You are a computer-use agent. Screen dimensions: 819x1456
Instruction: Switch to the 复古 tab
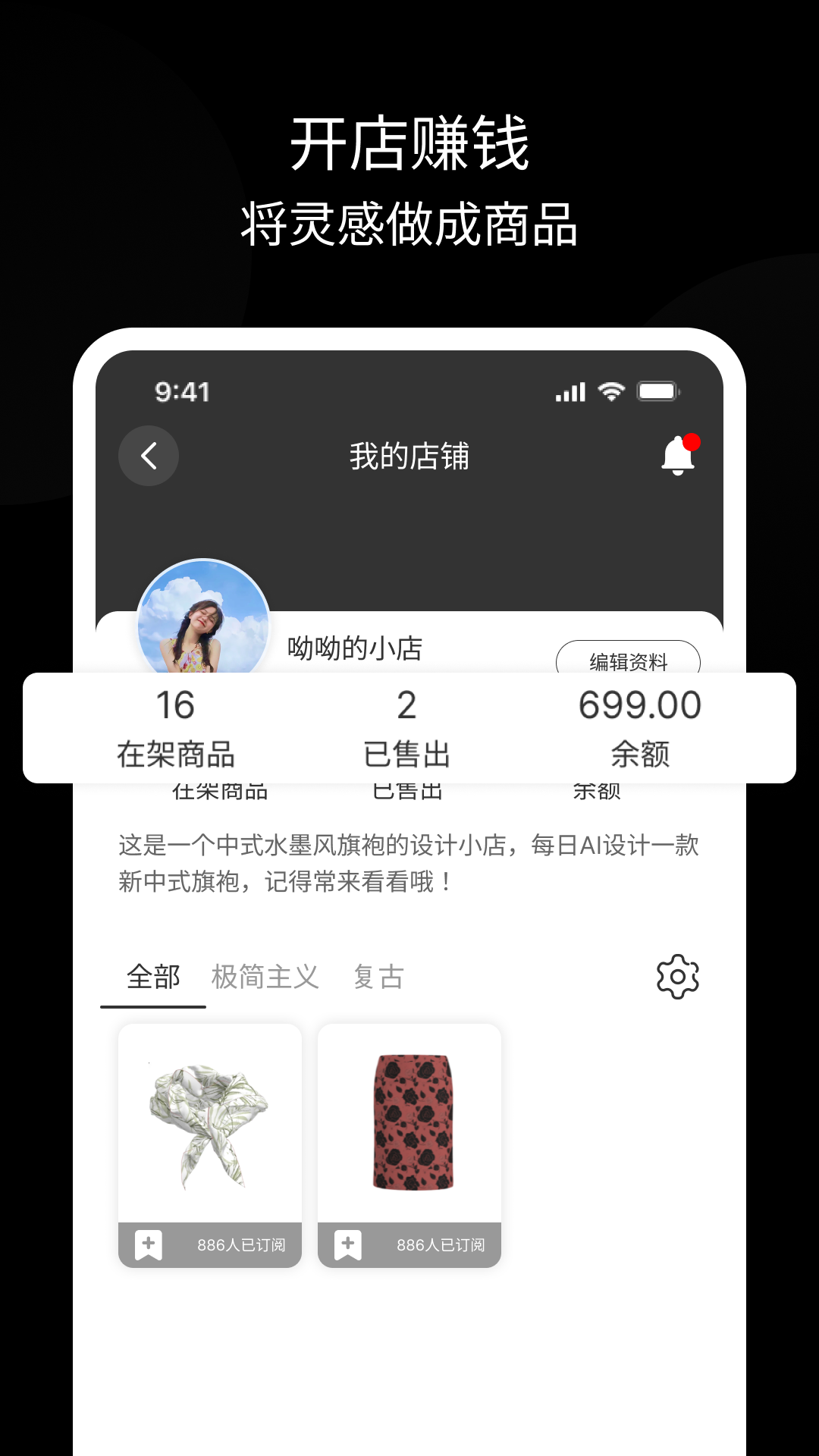click(378, 976)
